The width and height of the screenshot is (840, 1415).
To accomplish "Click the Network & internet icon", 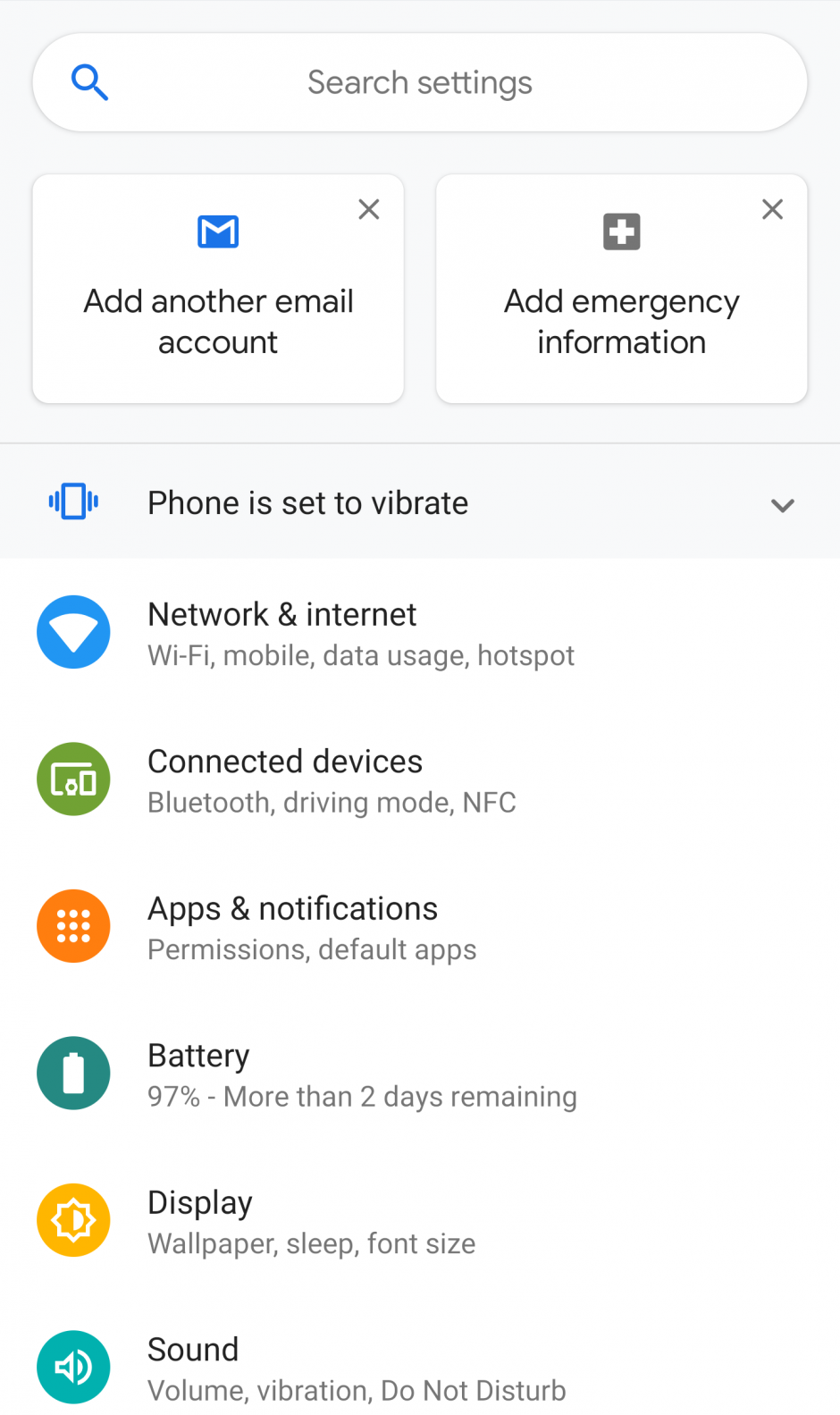I will (x=73, y=632).
